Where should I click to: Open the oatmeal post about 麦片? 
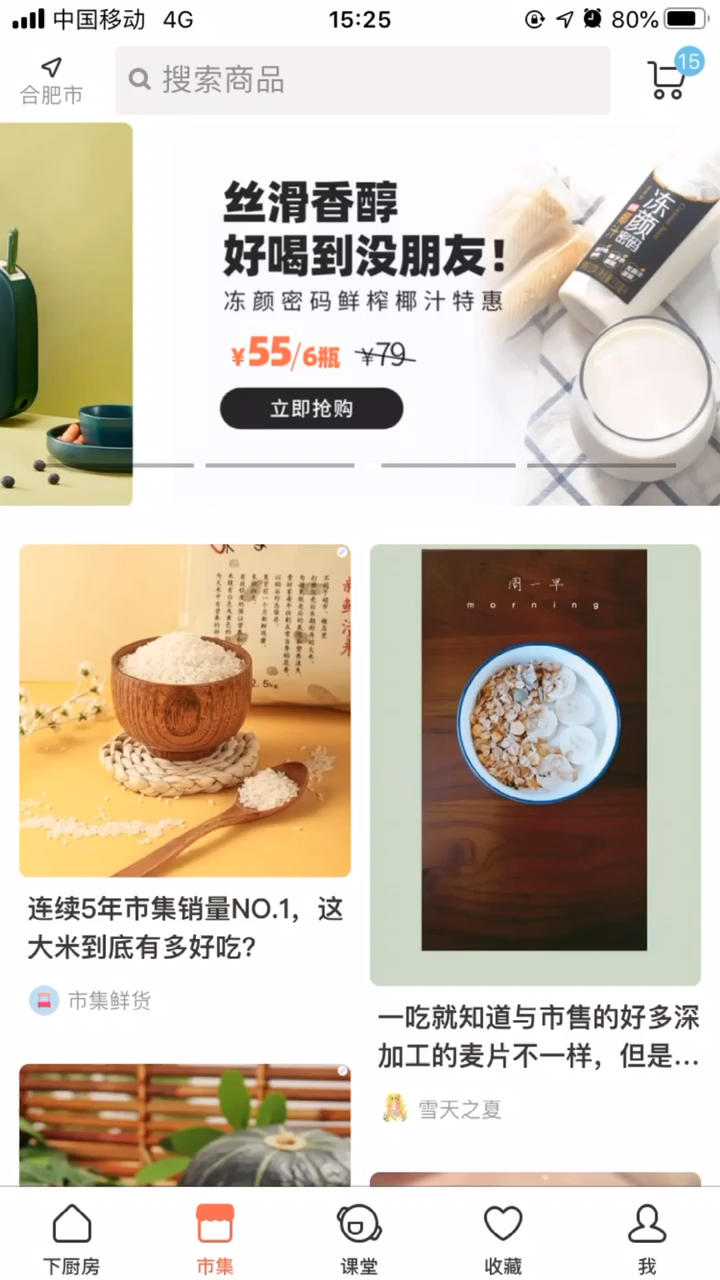click(x=535, y=765)
